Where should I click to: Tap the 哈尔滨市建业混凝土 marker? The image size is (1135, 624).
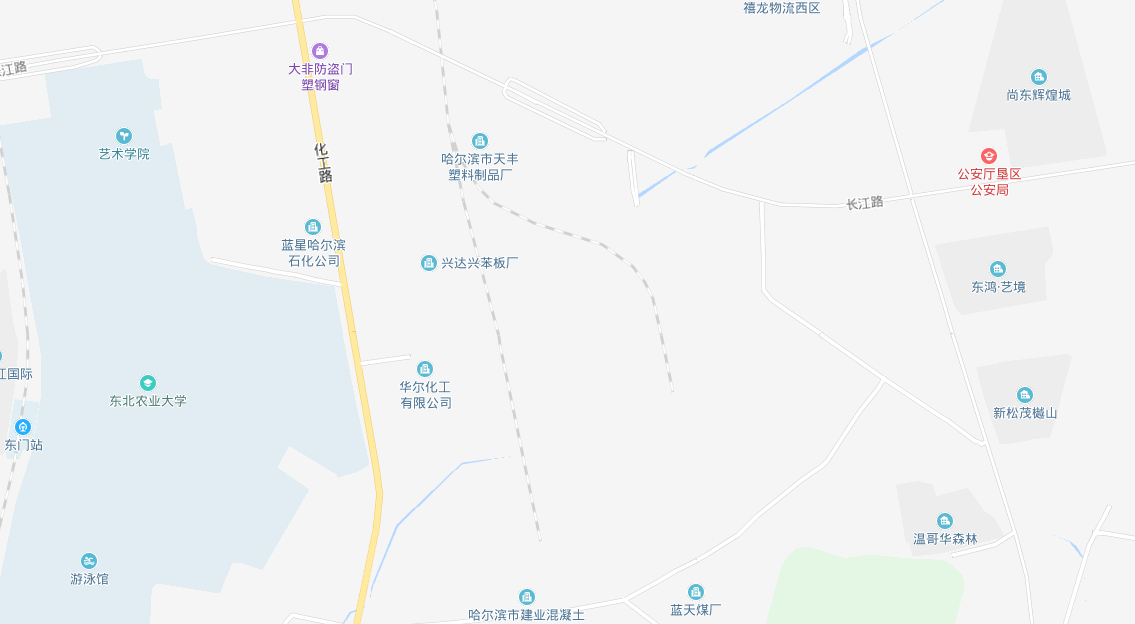[x=527, y=597]
